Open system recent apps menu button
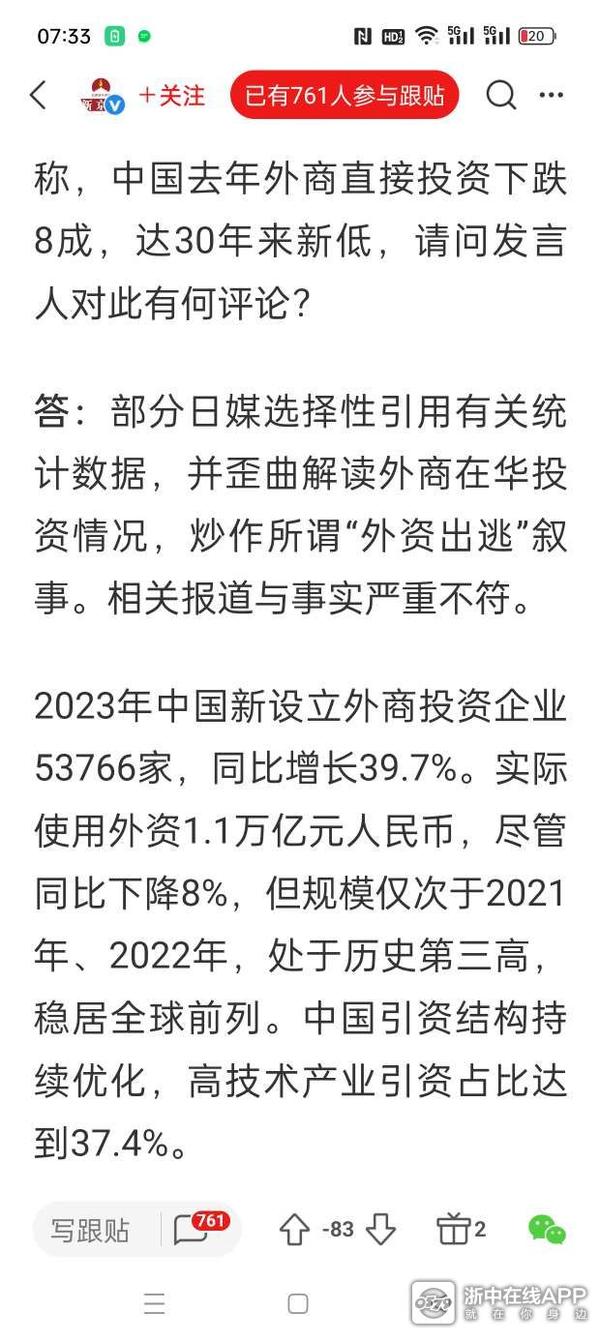The width and height of the screenshot is (600, 1341). pyautogui.click(x=155, y=1303)
